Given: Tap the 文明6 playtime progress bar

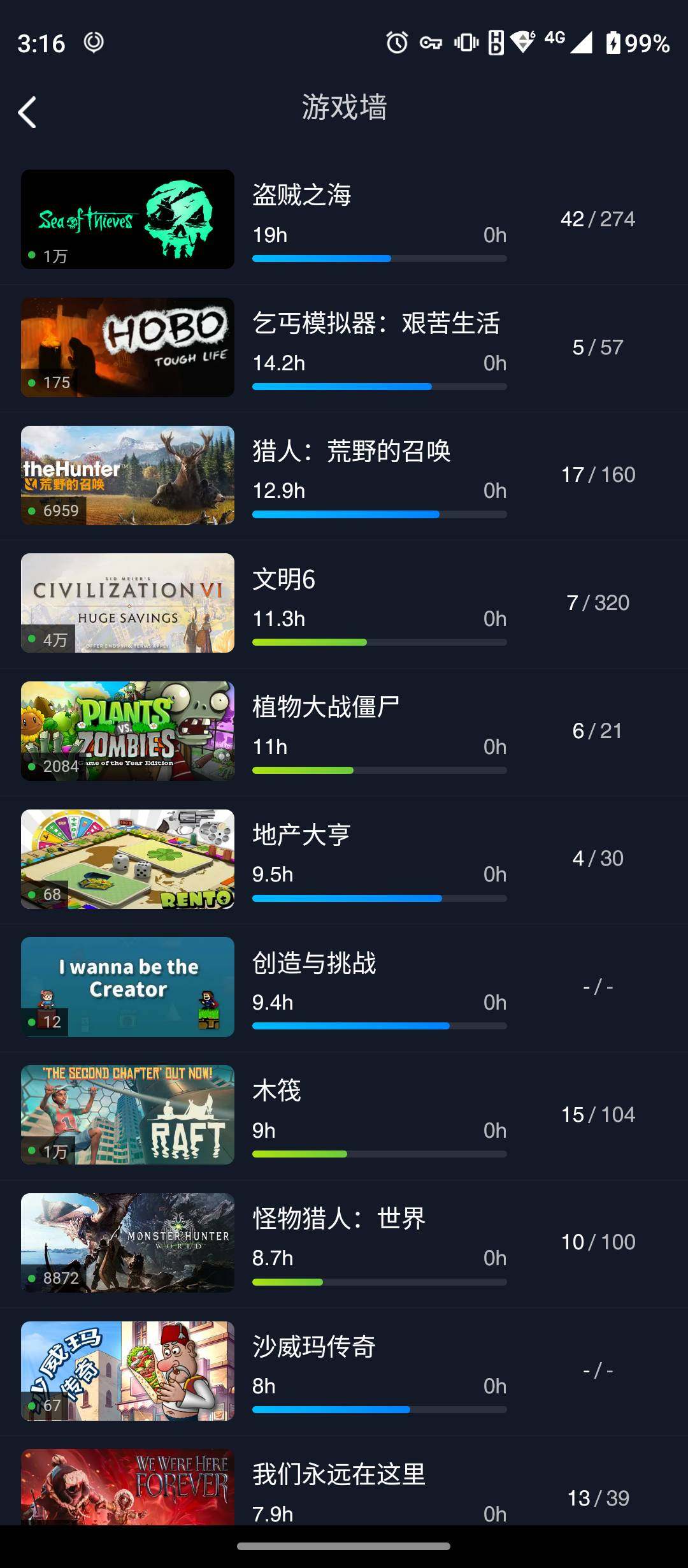Looking at the screenshot, I should (380, 642).
